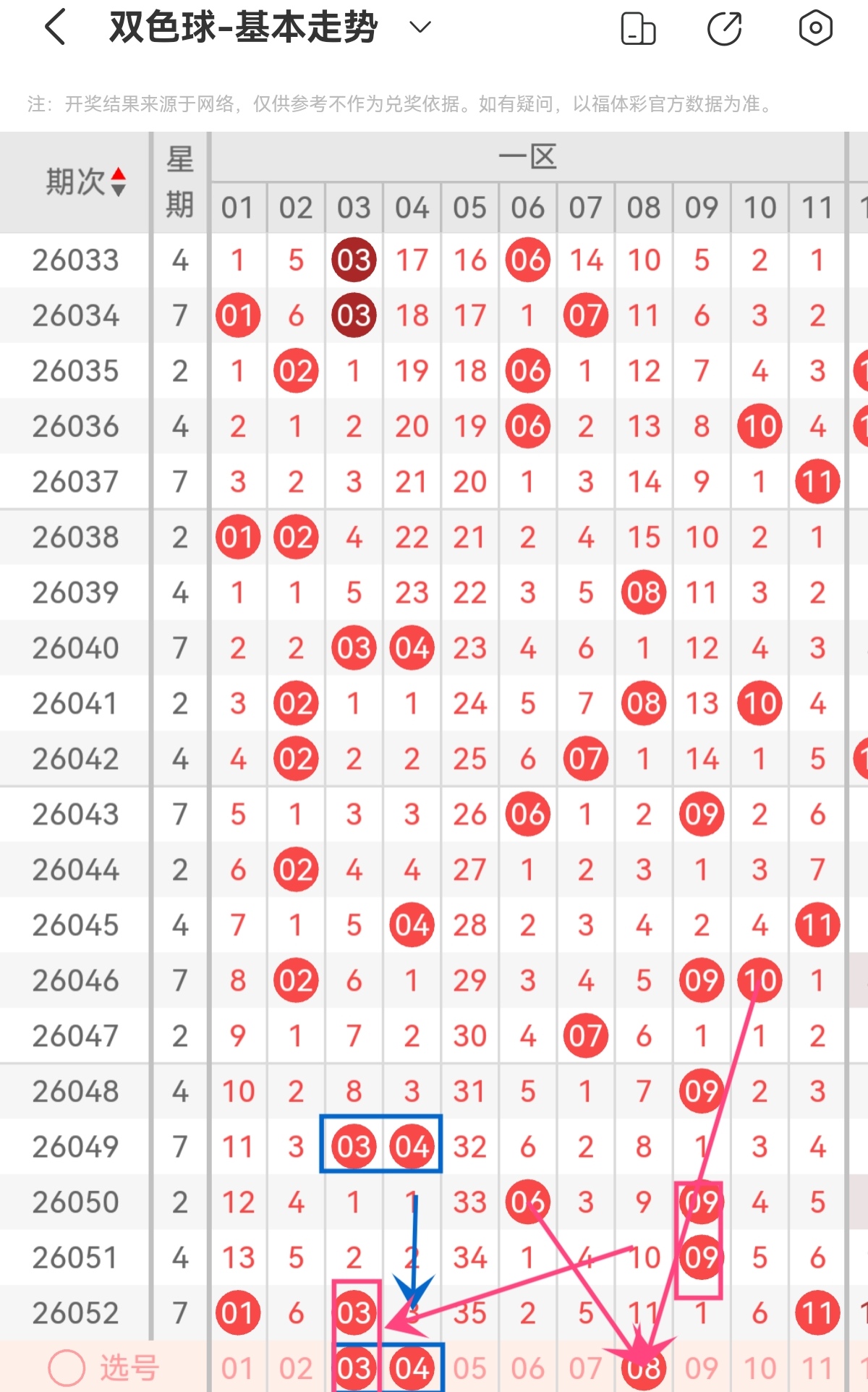868x1392 pixels.
Task: Expand the 双色球-基本走势 chart type dropdown
Action: (420, 27)
